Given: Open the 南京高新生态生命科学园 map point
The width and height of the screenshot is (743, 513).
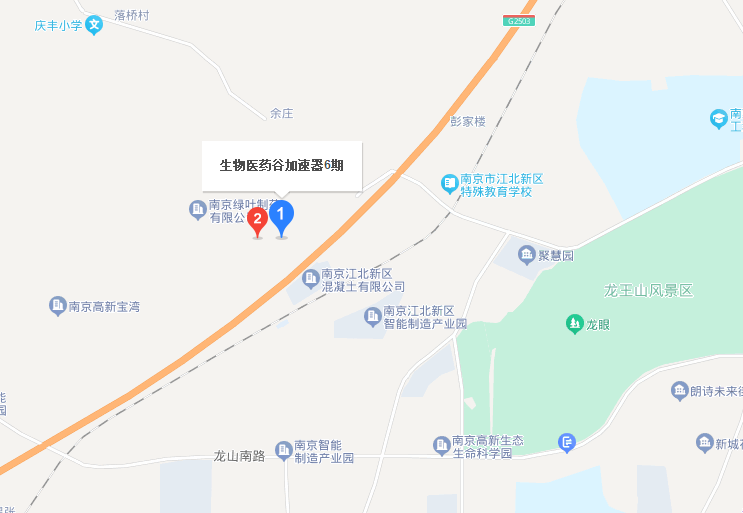Looking at the screenshot, I should tap(441, 444).
